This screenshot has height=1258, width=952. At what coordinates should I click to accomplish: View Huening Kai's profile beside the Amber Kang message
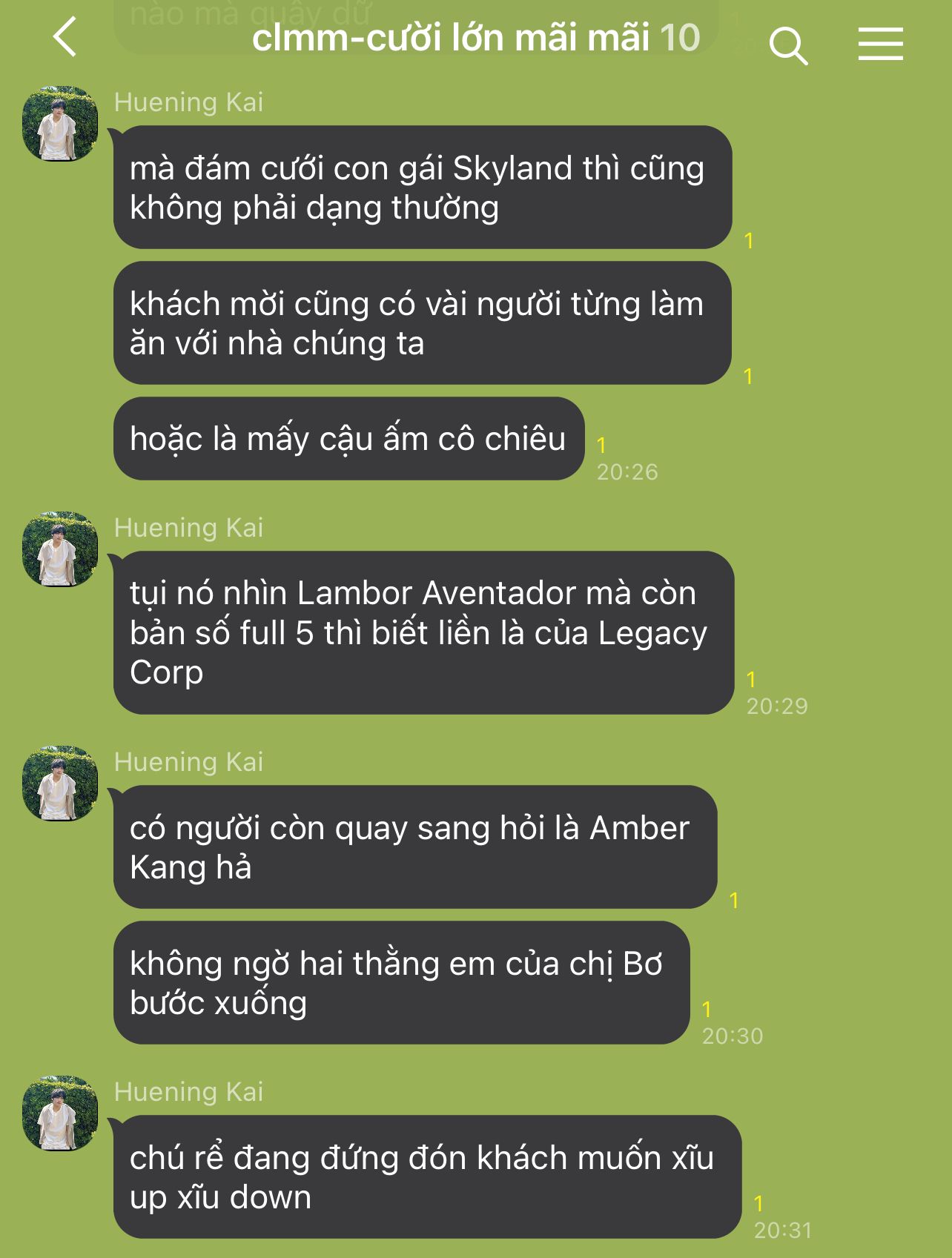(60, 784)
